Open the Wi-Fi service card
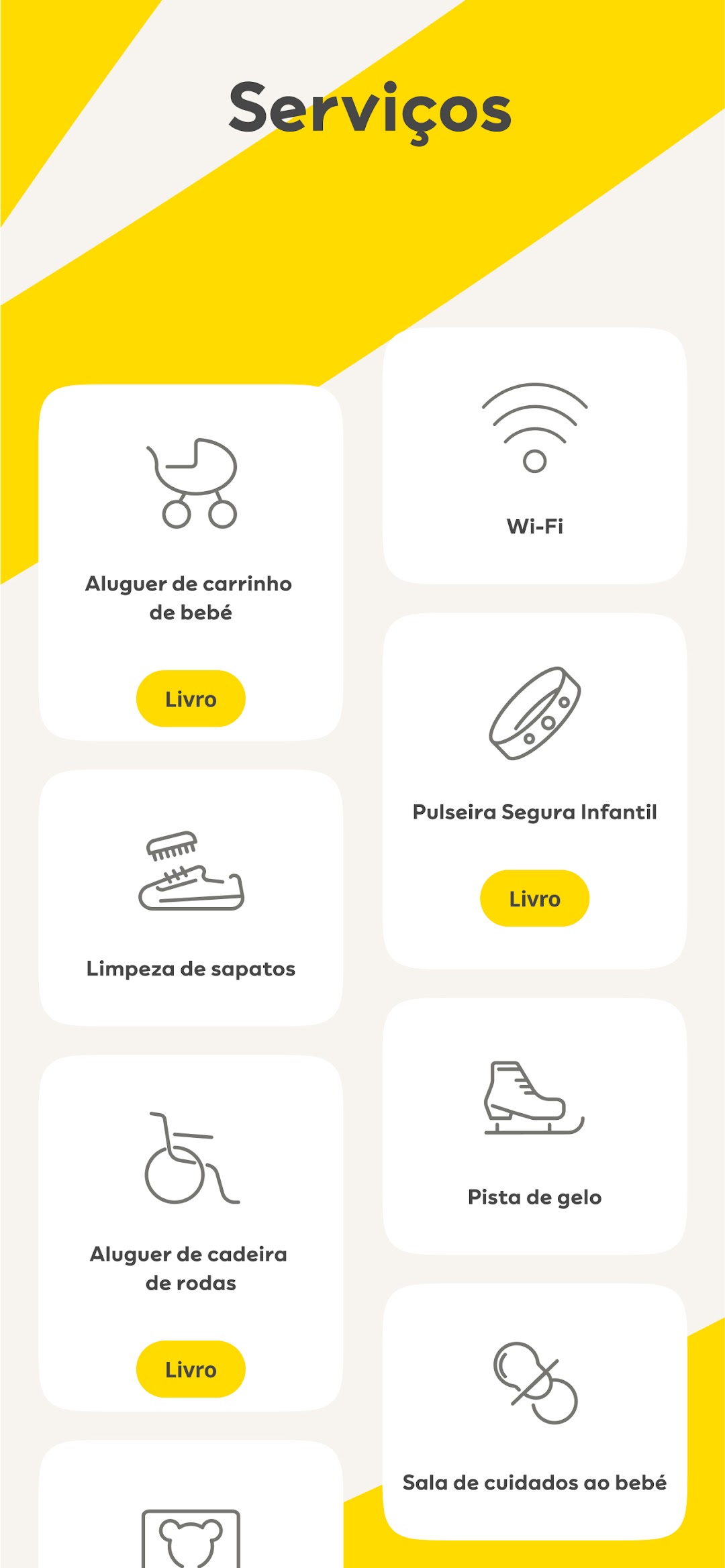The image size is (725, 1568). click(534, 456)
